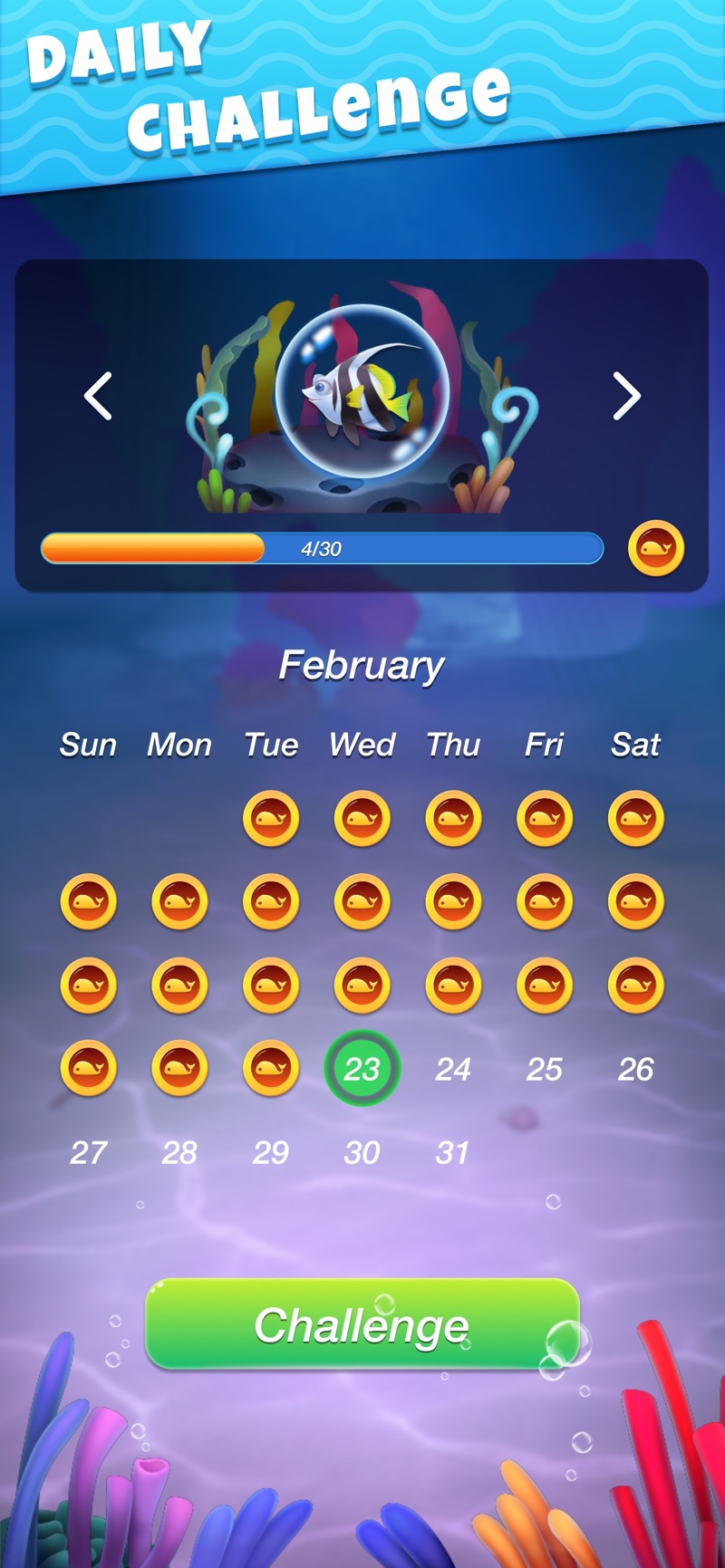This screenshot has width=725, height=1568.
Task: Pick day 29 on the calendar
Action: pyautogui.click(x=271, y=1152)
